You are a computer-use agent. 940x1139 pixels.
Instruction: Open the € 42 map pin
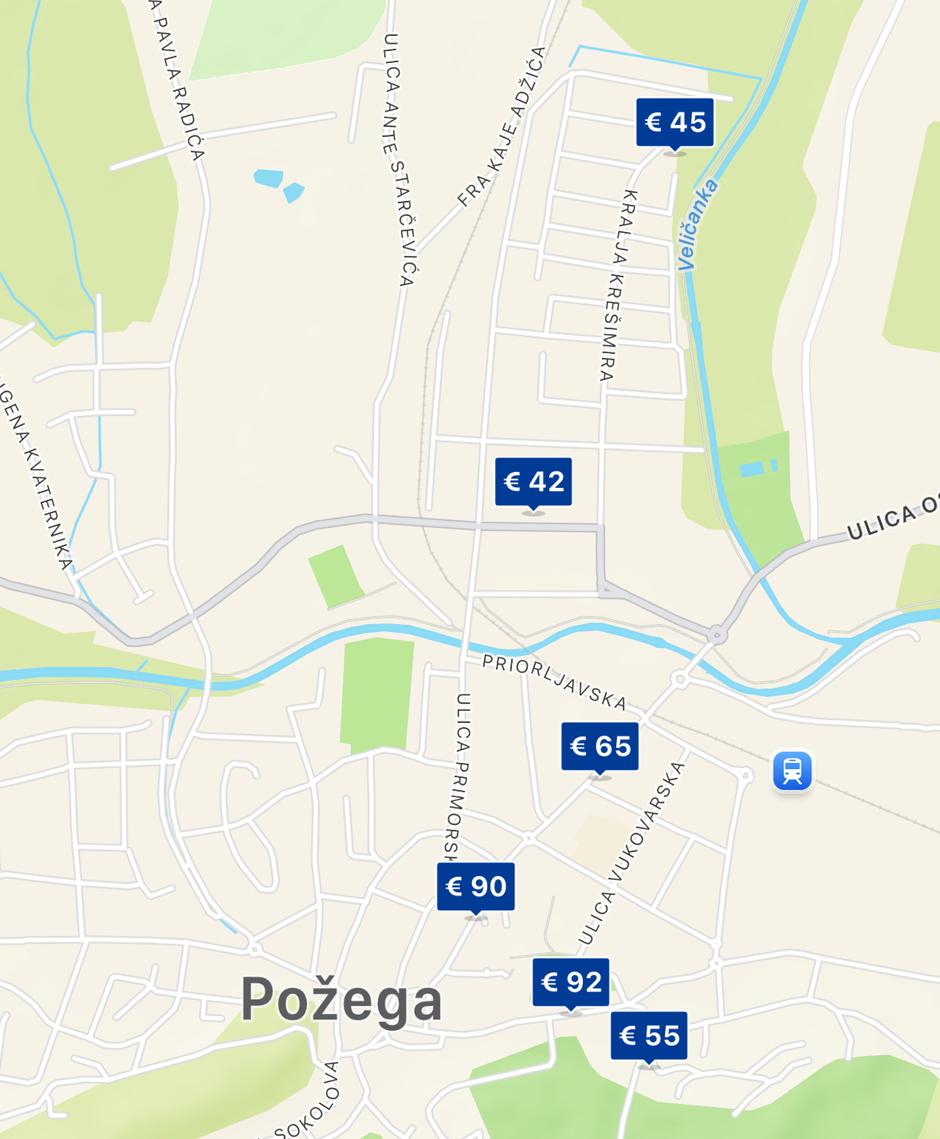[x=533, y=482]
